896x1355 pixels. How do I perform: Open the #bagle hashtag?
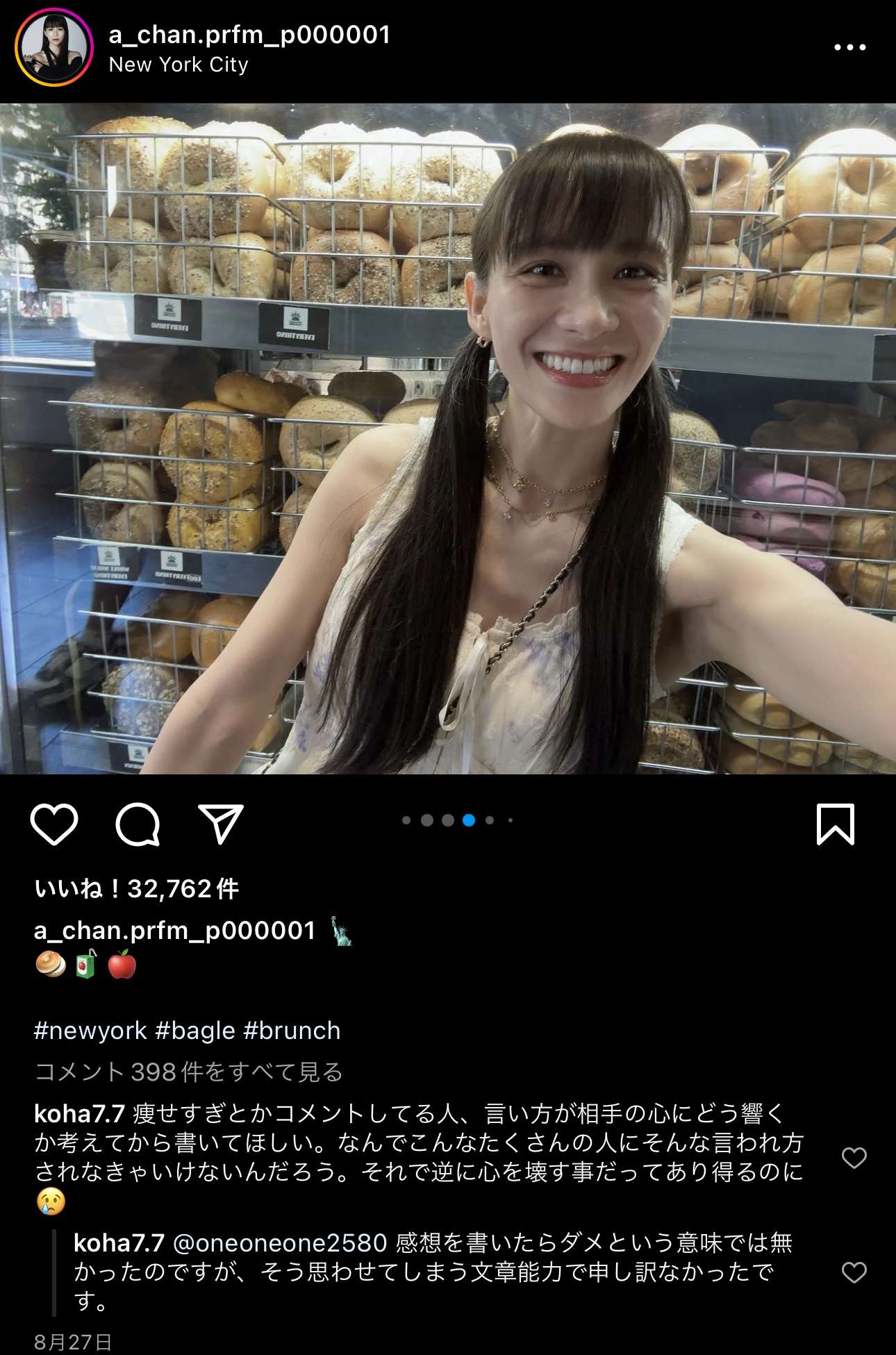click(195, 1031)
